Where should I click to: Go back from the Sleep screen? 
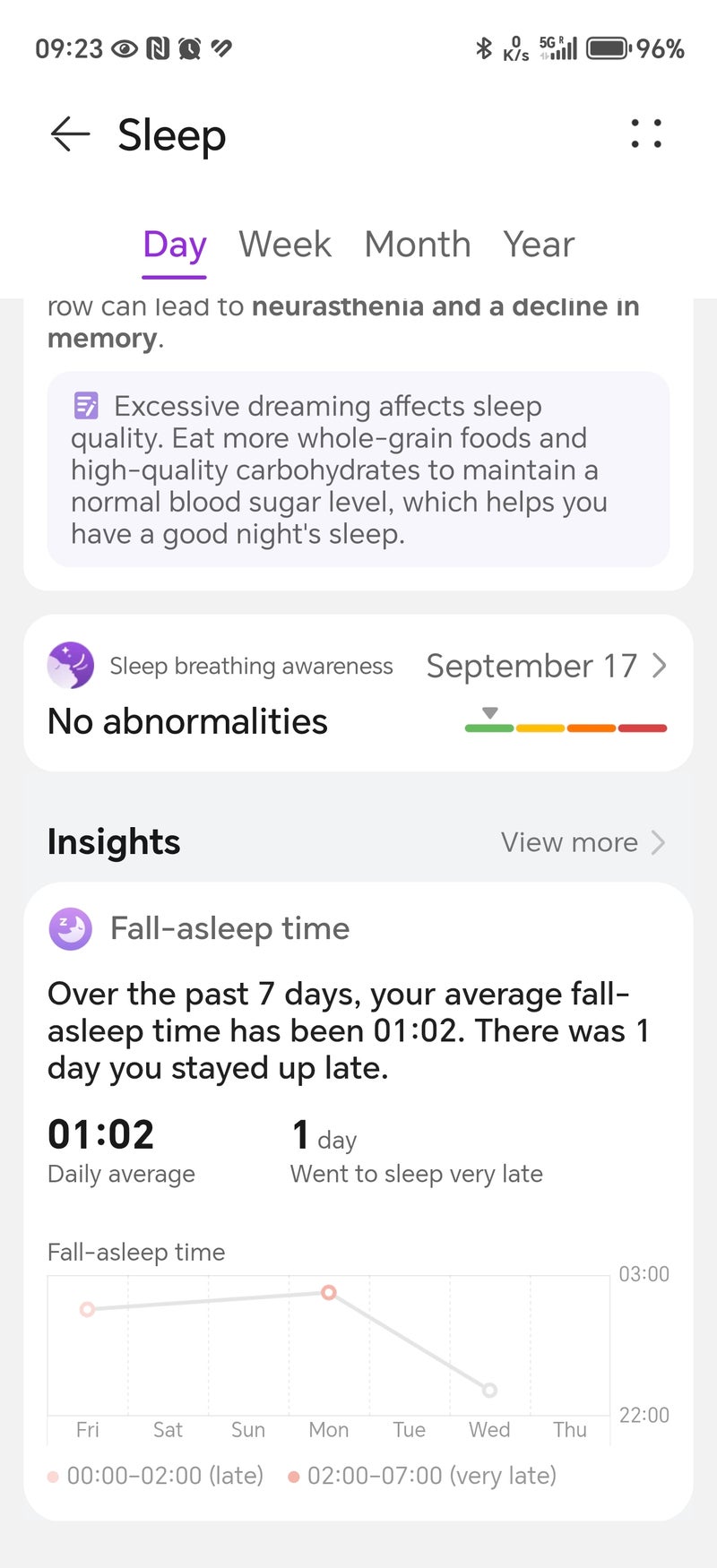[70, 134]
